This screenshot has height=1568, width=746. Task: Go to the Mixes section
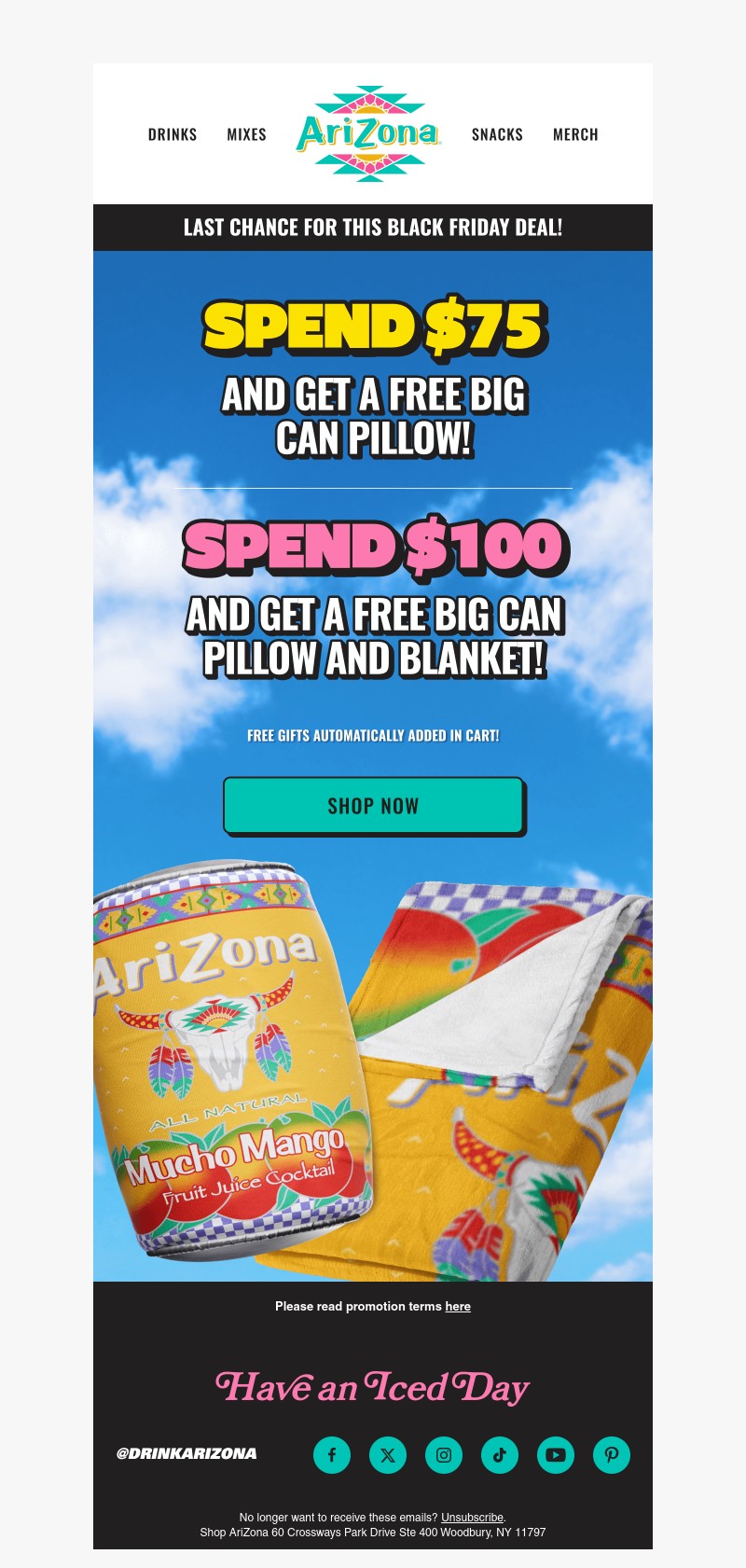point(246,134)
